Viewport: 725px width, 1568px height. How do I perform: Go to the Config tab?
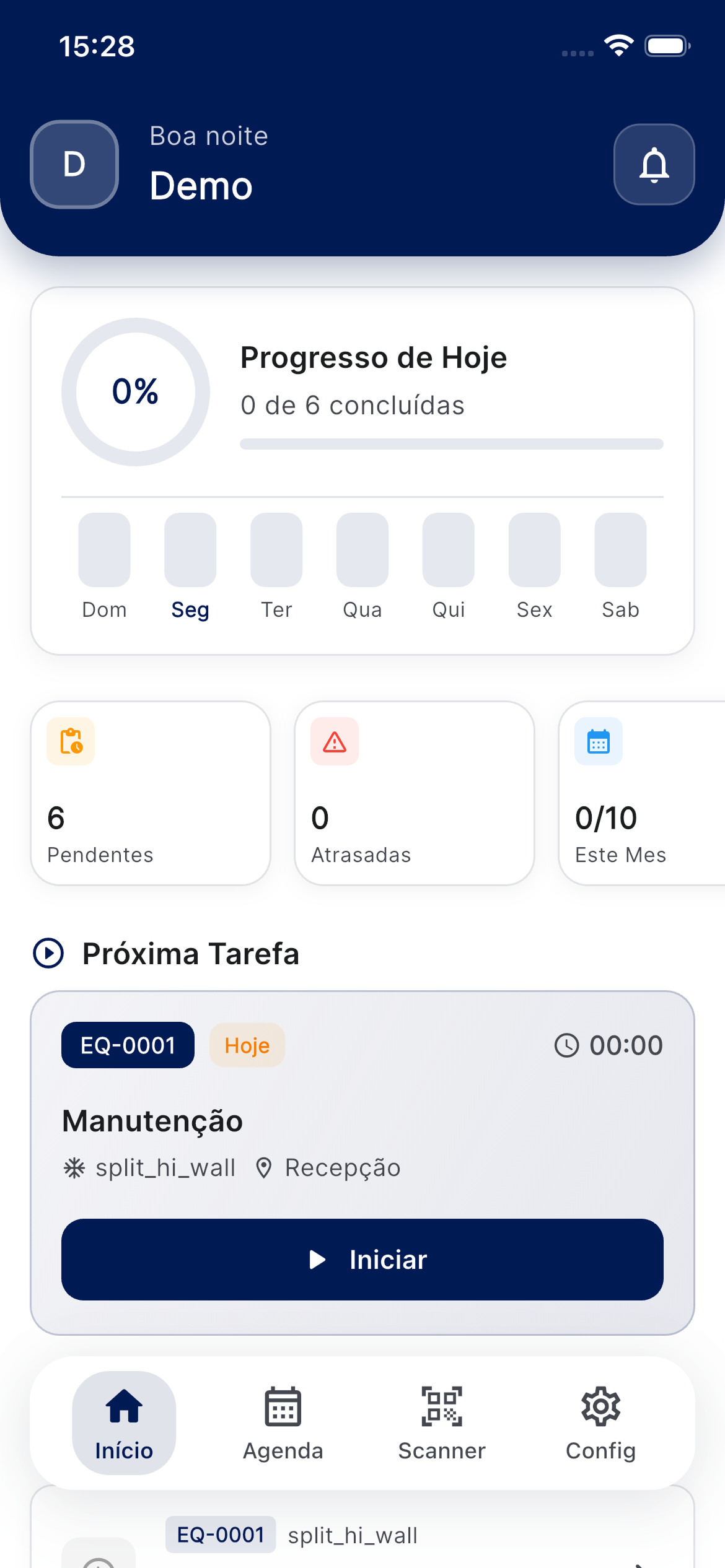pyautogui.click(x=600, y=1423)
